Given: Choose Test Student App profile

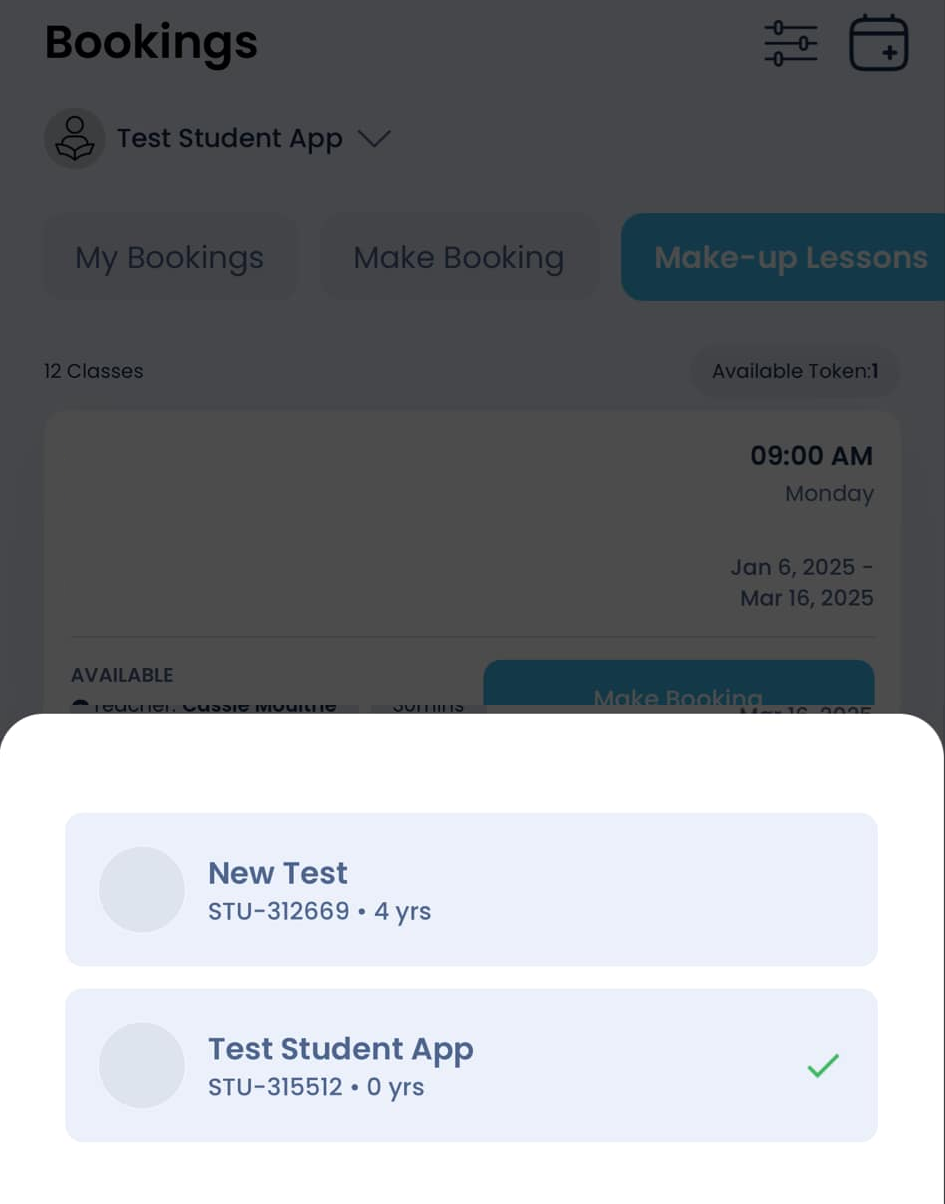Looking at the screenshot, I should 470,1065.
